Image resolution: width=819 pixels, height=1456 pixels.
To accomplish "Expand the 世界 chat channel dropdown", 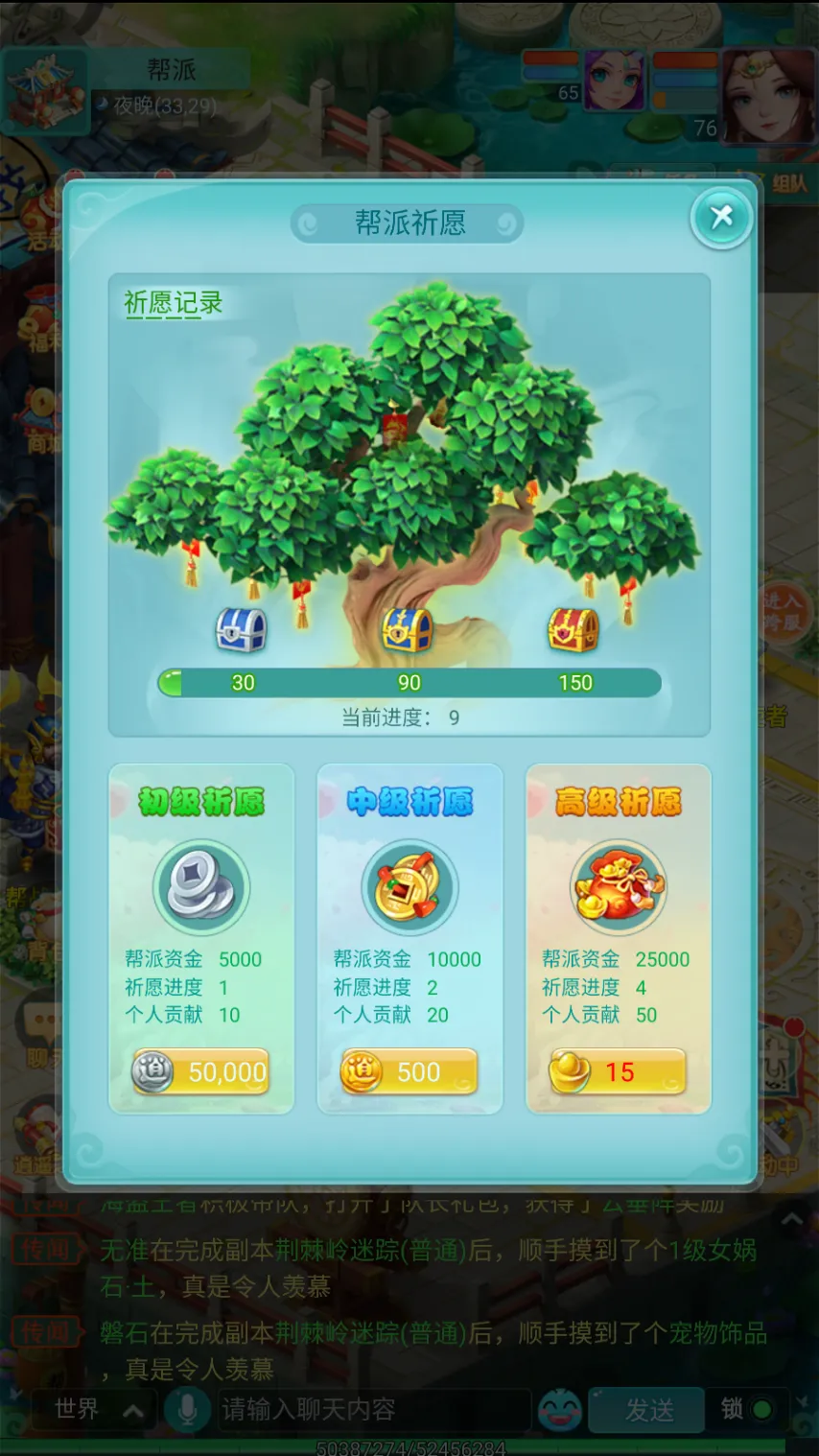I will coord(93,1410).
